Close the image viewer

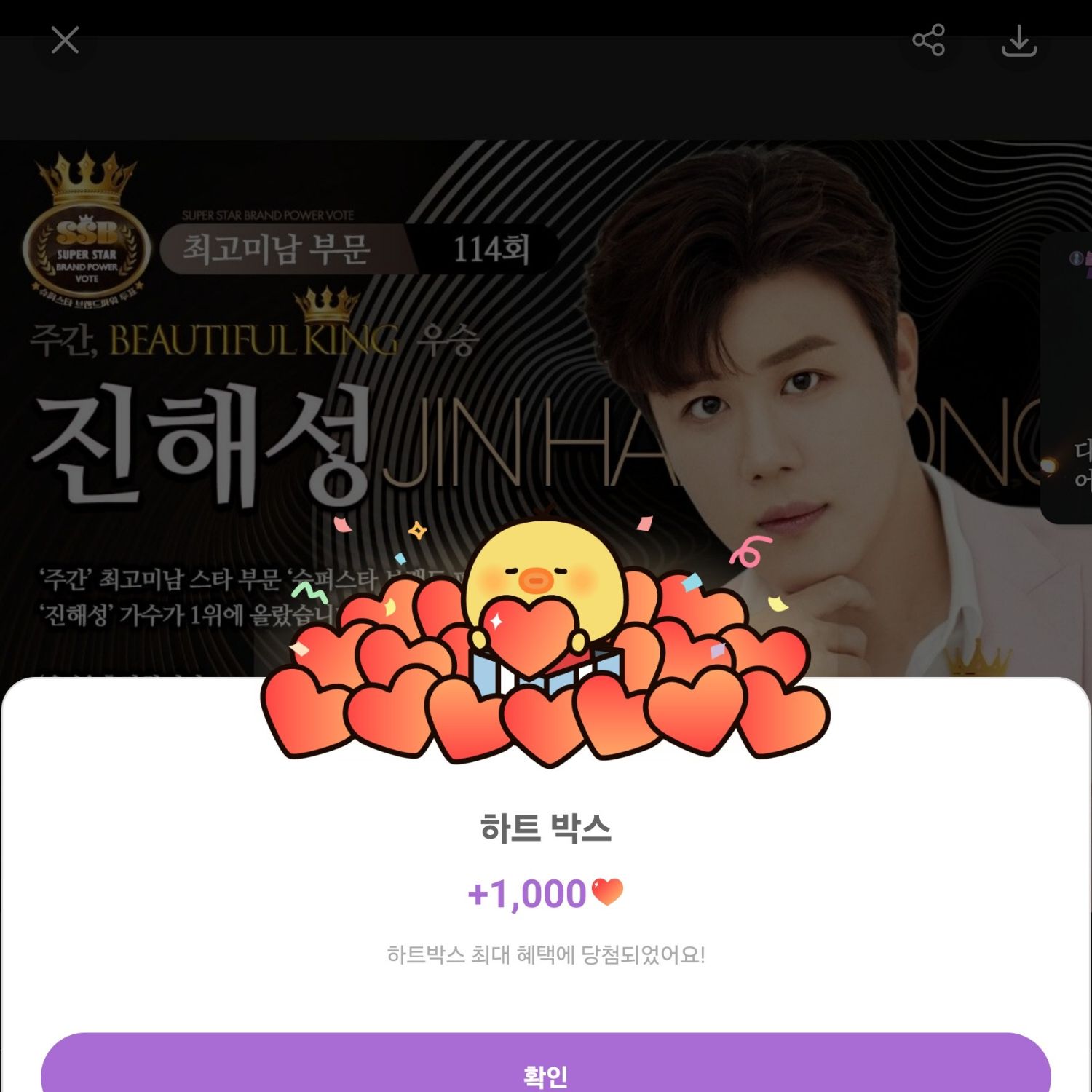click(65, 41)
